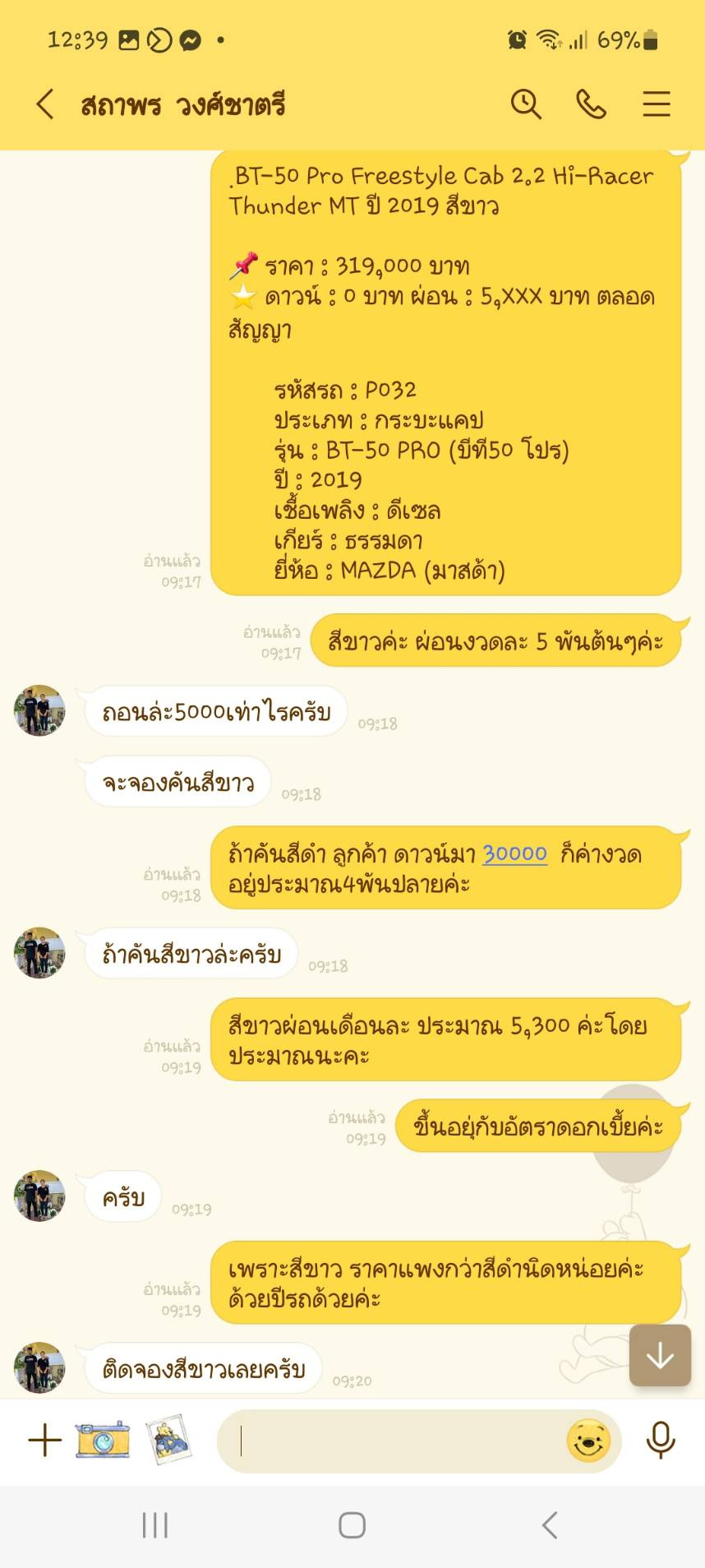Open the camera to take a photo
This screenshot has width=705, height=1568.
click(x=103, y=1440)
